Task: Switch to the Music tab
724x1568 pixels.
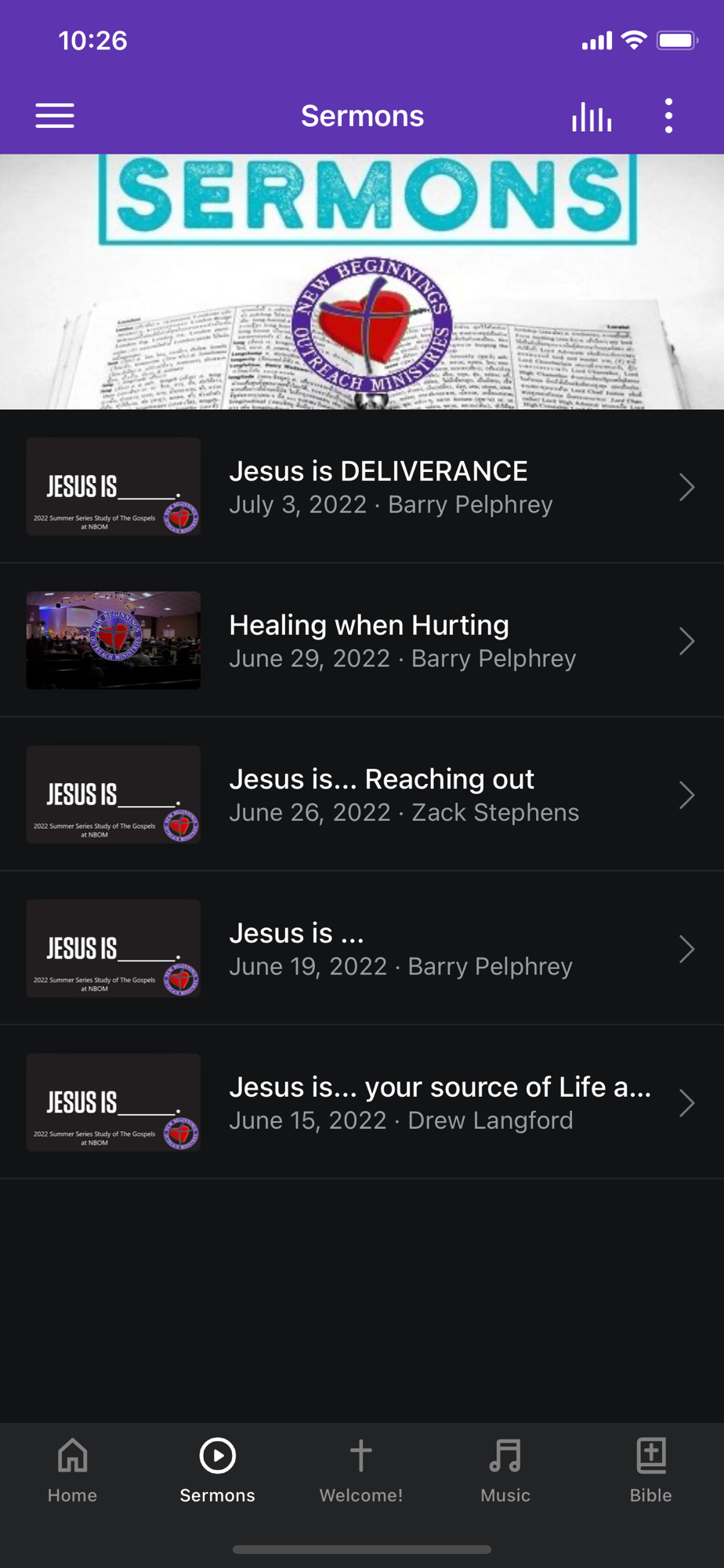Action: point(505,1471)
